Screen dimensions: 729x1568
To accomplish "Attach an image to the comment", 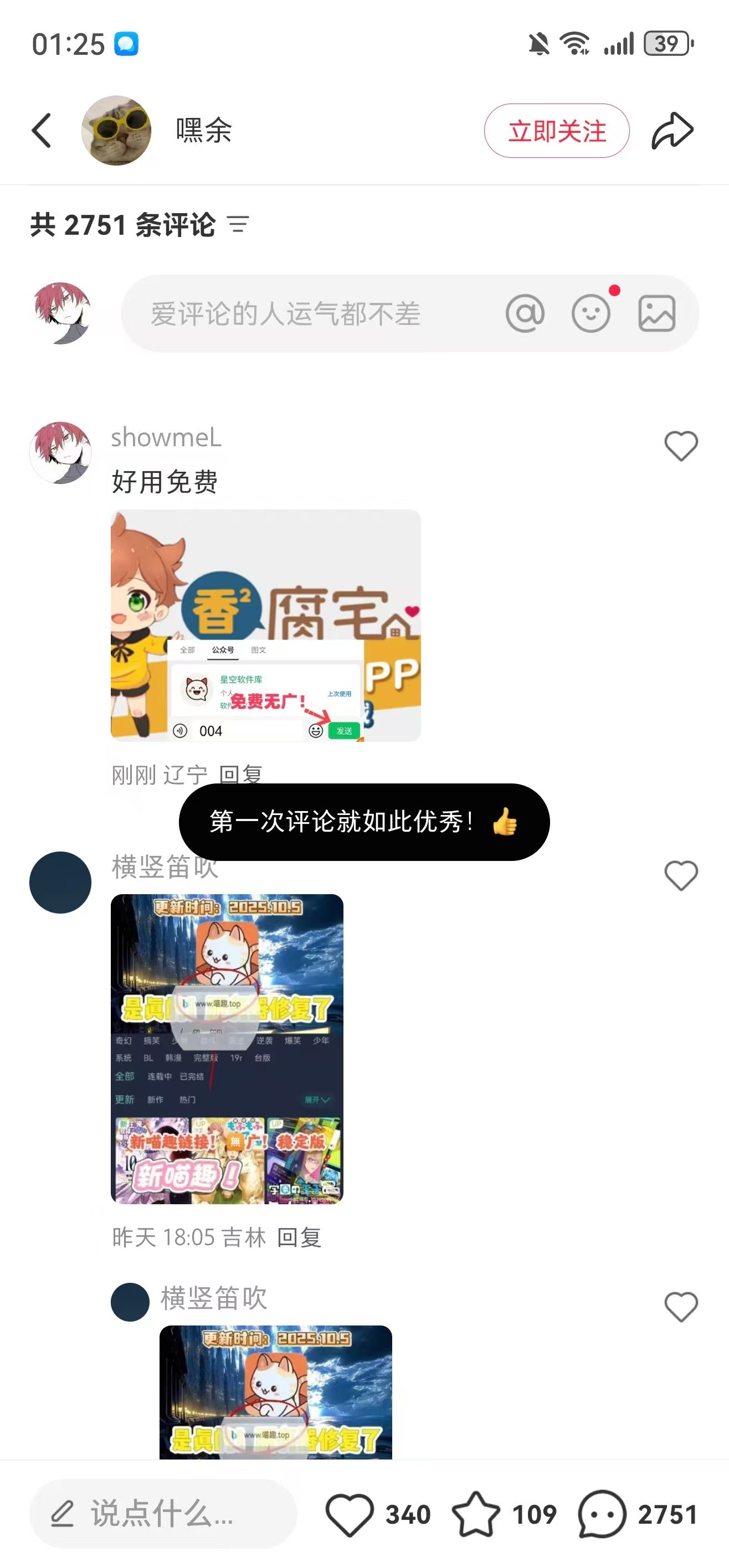I will pyautogui.click(x=656, y=314).
